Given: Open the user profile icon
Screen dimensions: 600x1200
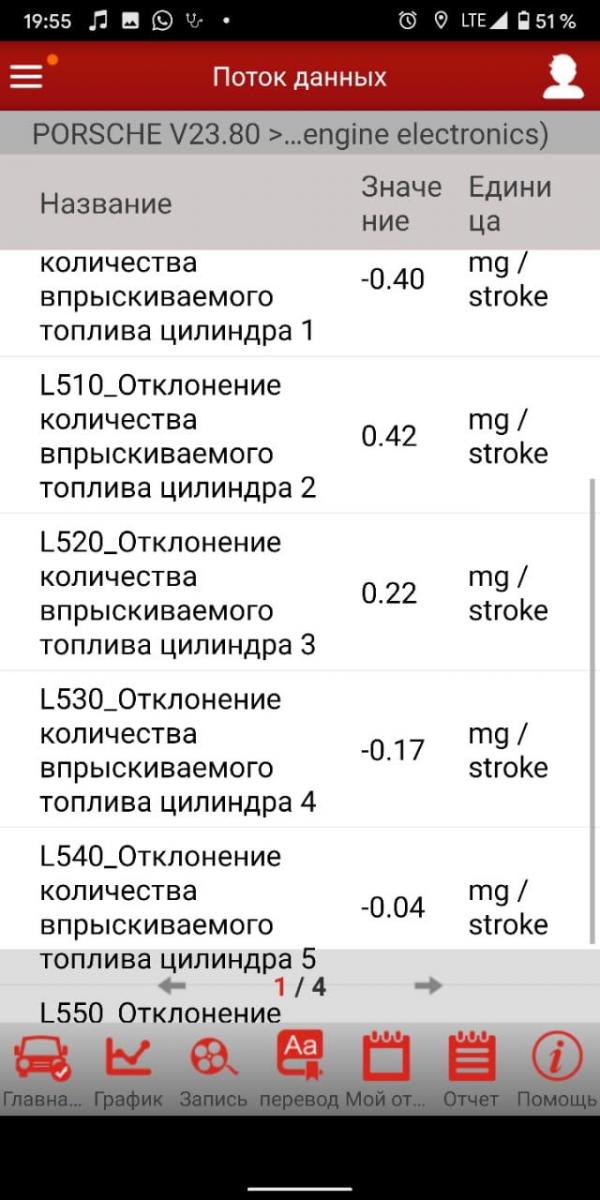Looking at the screenshot, I should tap(563, 76).
